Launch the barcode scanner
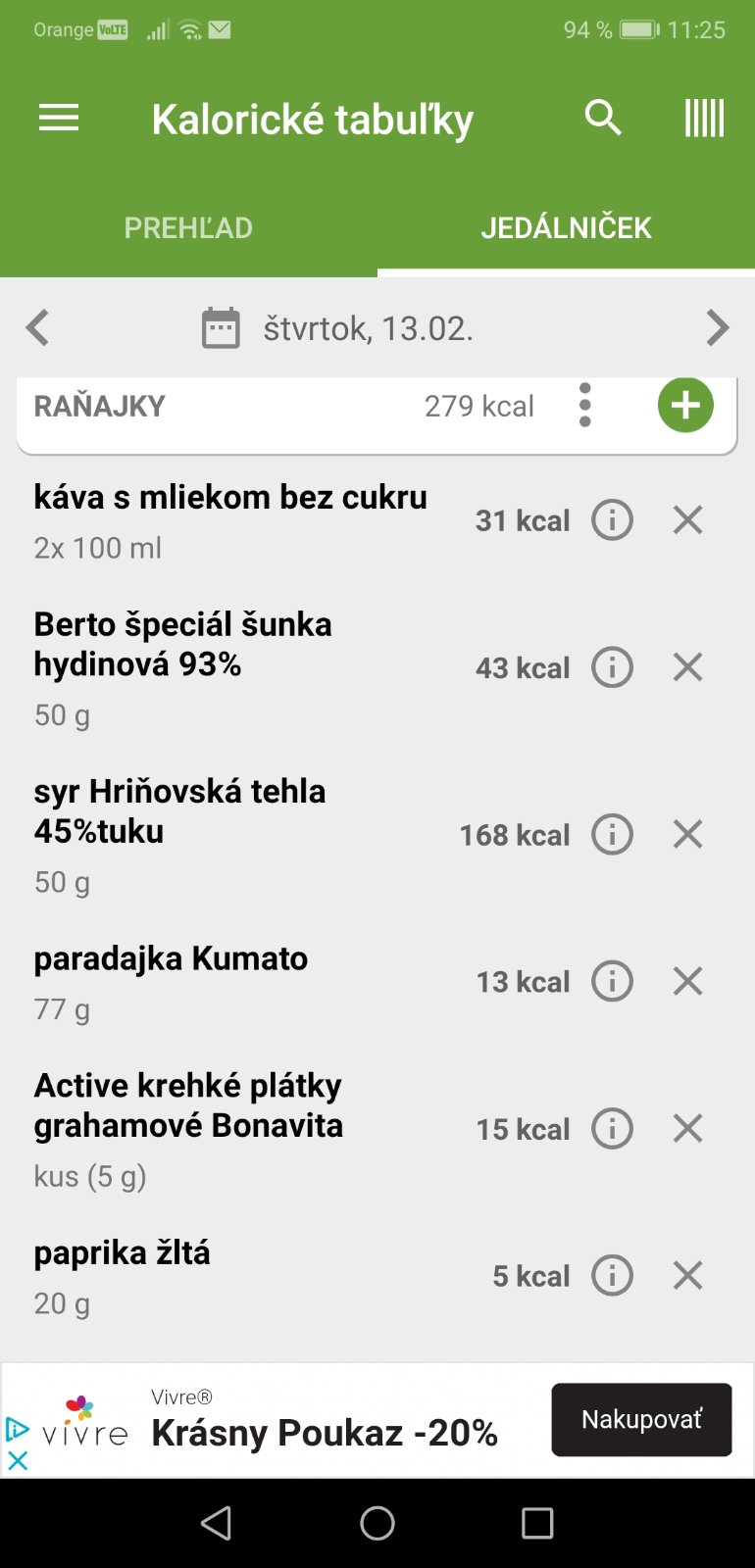Image resolution: width=755 pixels, height=1568 pixels. click(704, 119)
